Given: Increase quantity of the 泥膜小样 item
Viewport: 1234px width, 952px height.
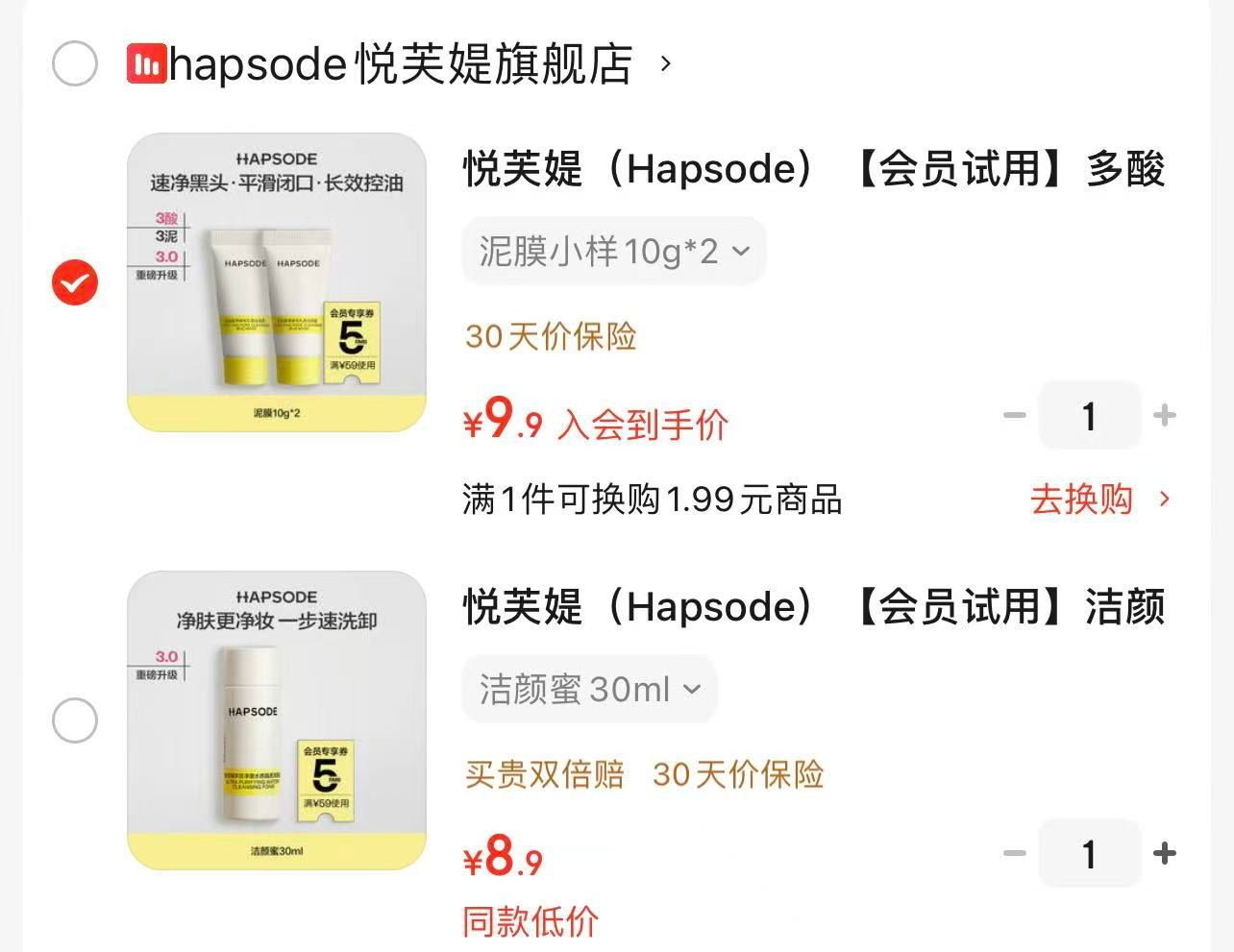Looking at the screenshot, I should point(1164,416).
